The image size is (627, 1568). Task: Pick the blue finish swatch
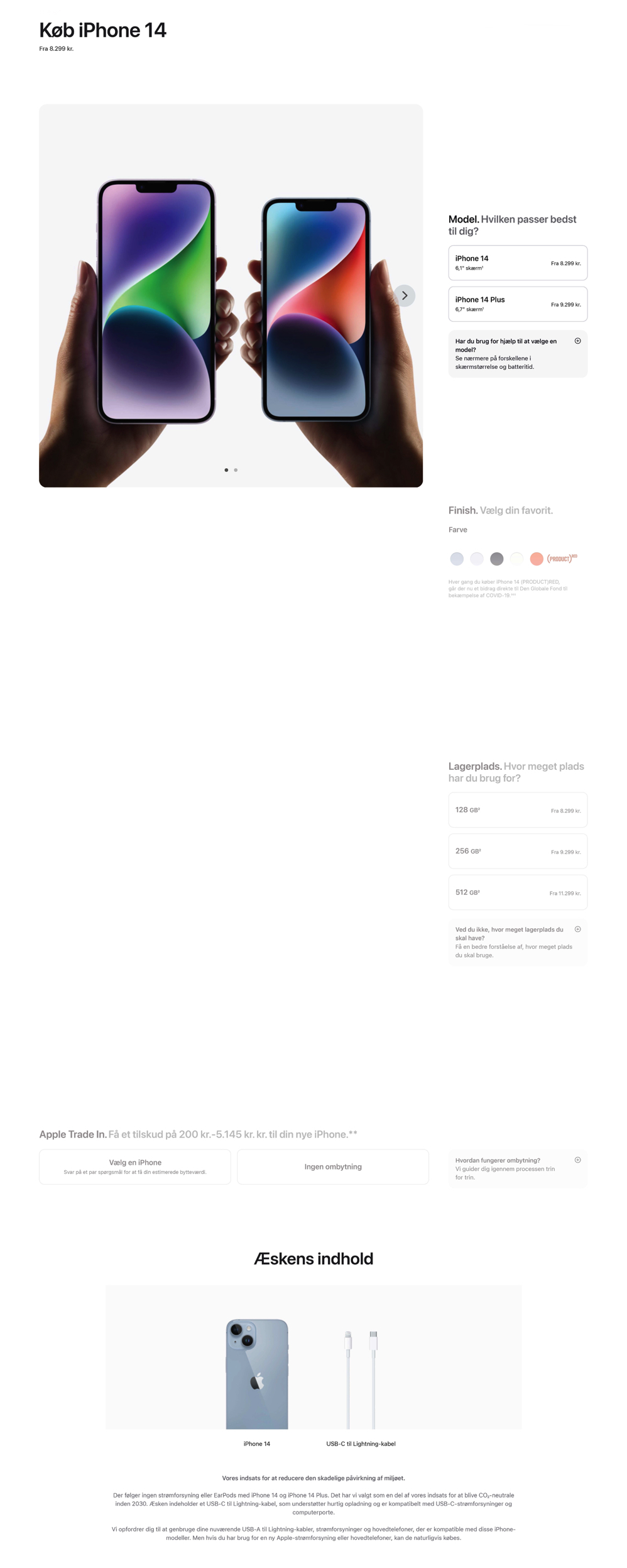coord(457,559)
